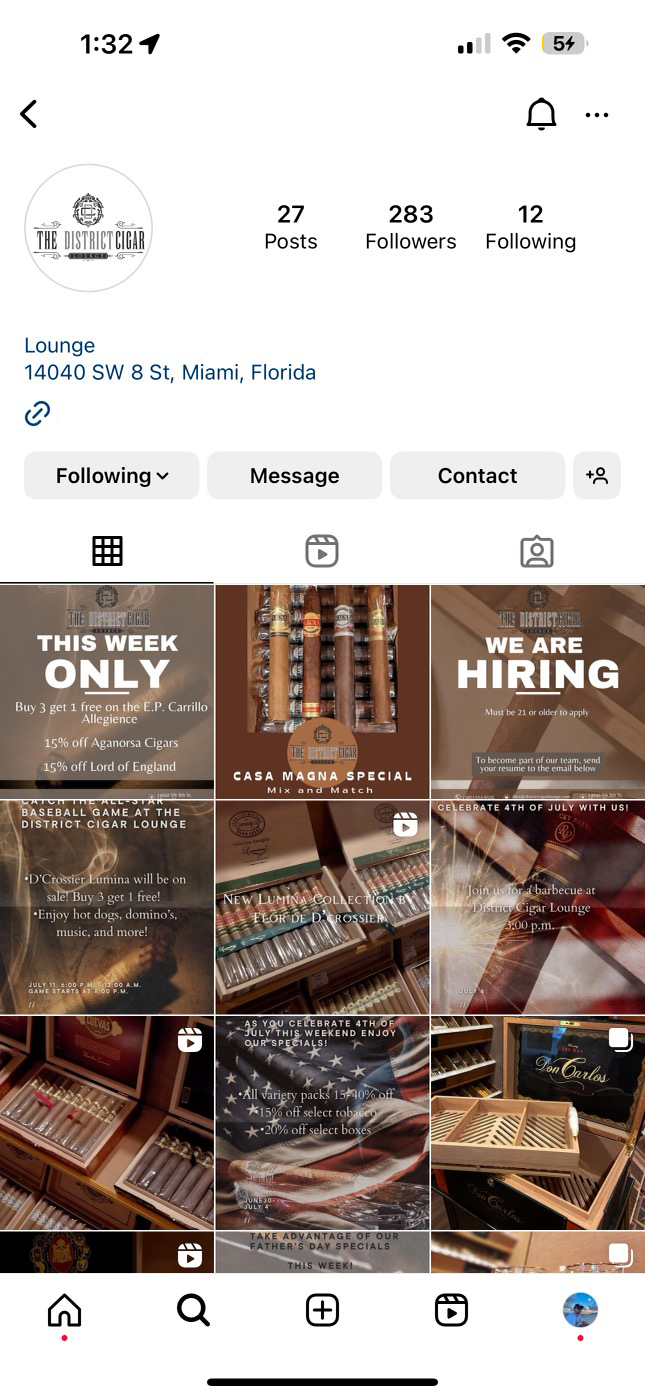Expand the Following dropdown button
The width and height of the screenshot is (645, 1398).
tap(111, 476)
